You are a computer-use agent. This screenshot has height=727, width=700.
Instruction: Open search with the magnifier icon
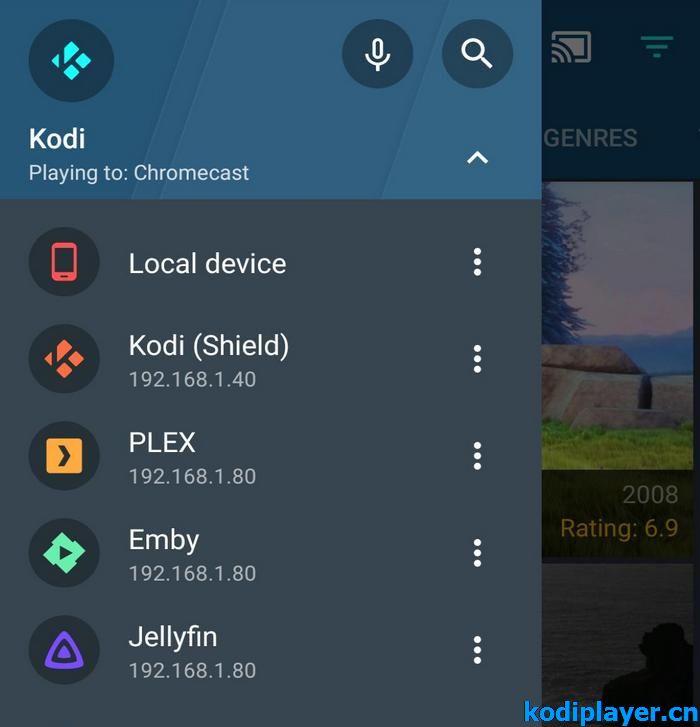(x=477, y=54)
